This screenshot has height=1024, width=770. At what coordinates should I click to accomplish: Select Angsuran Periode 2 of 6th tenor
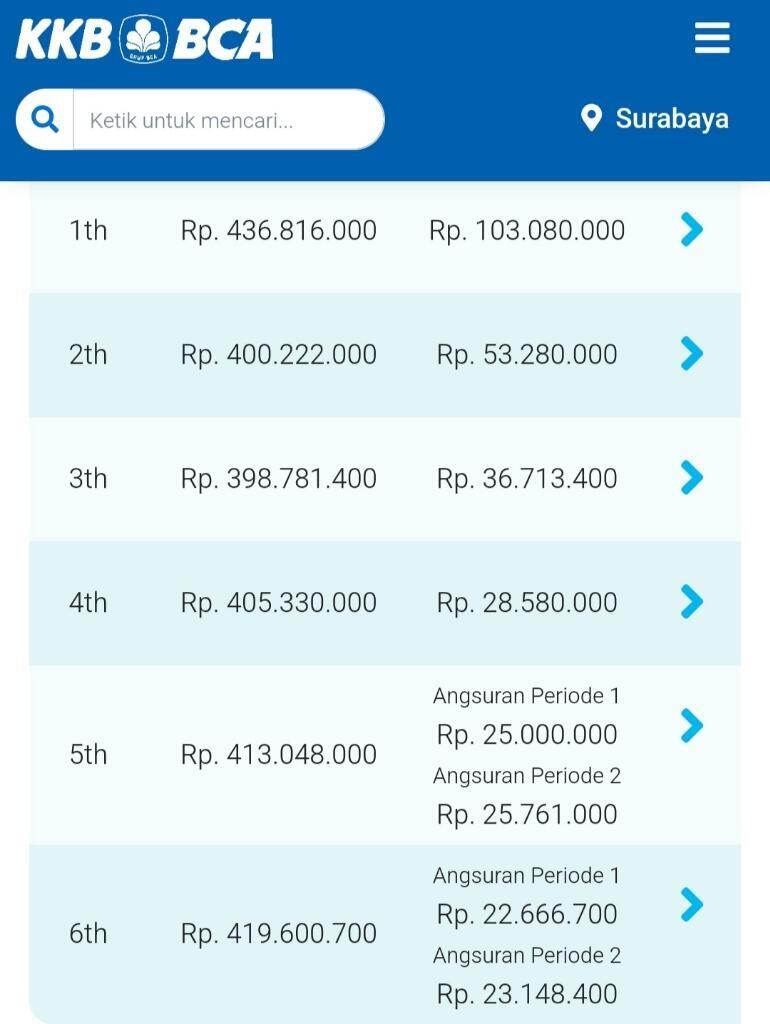[527, 955]
